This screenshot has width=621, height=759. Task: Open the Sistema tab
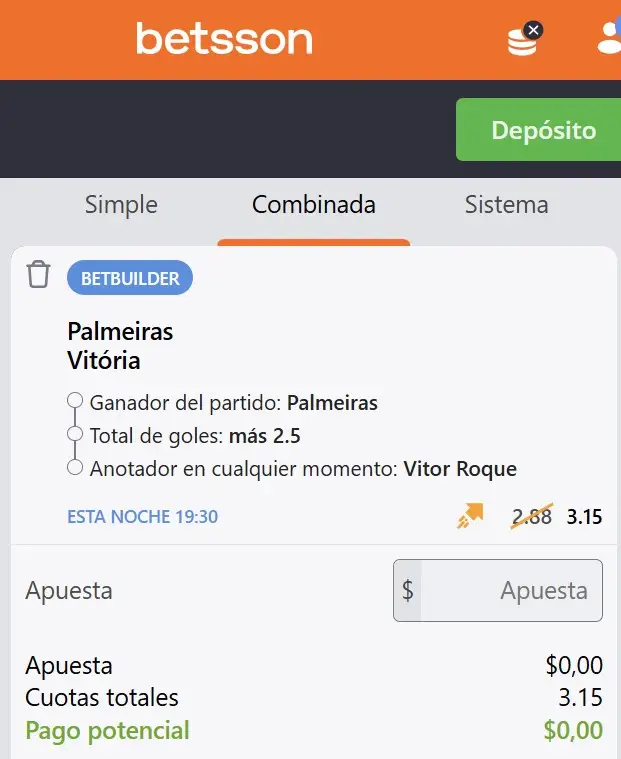click(x=506, y=205)
